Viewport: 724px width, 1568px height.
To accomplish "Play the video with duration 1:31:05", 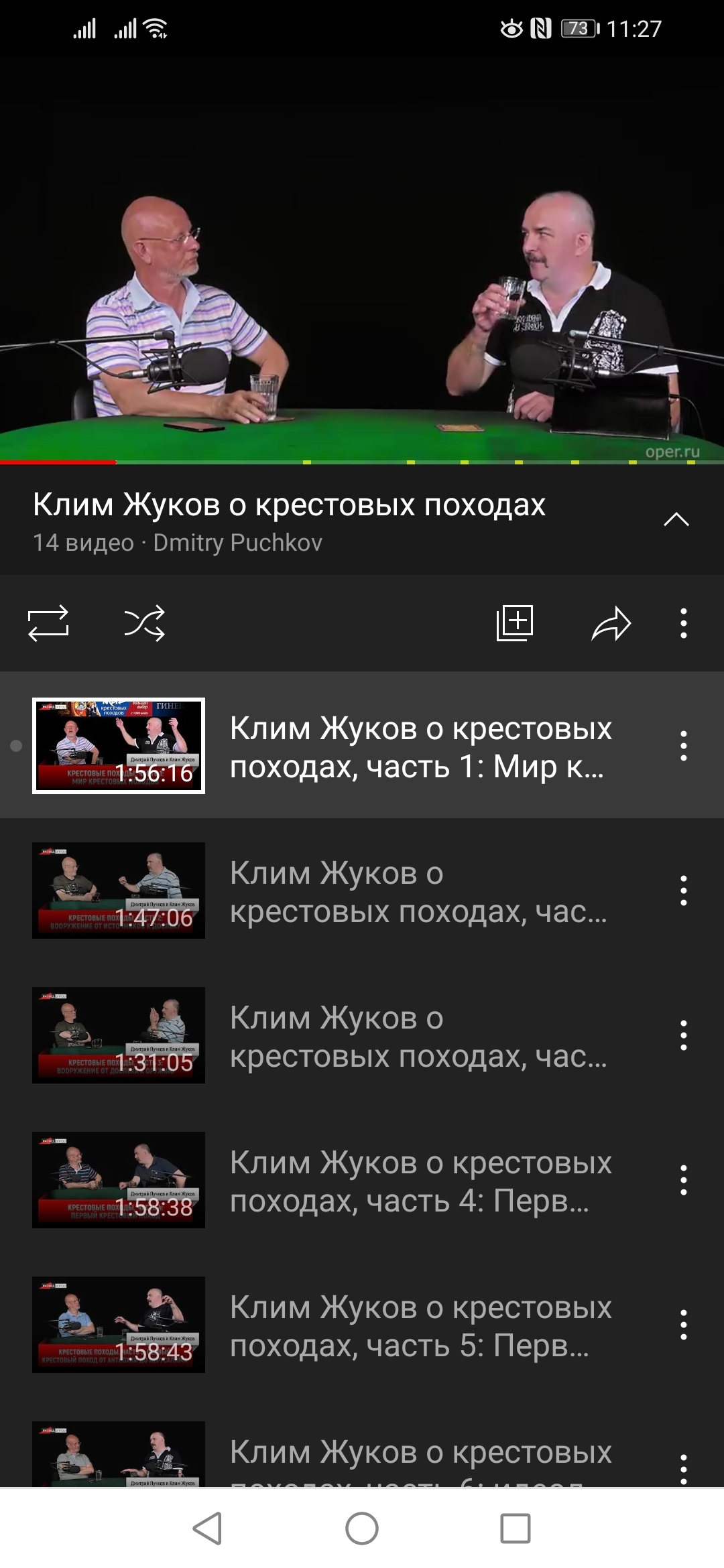I will click(x=119, y=1035).
